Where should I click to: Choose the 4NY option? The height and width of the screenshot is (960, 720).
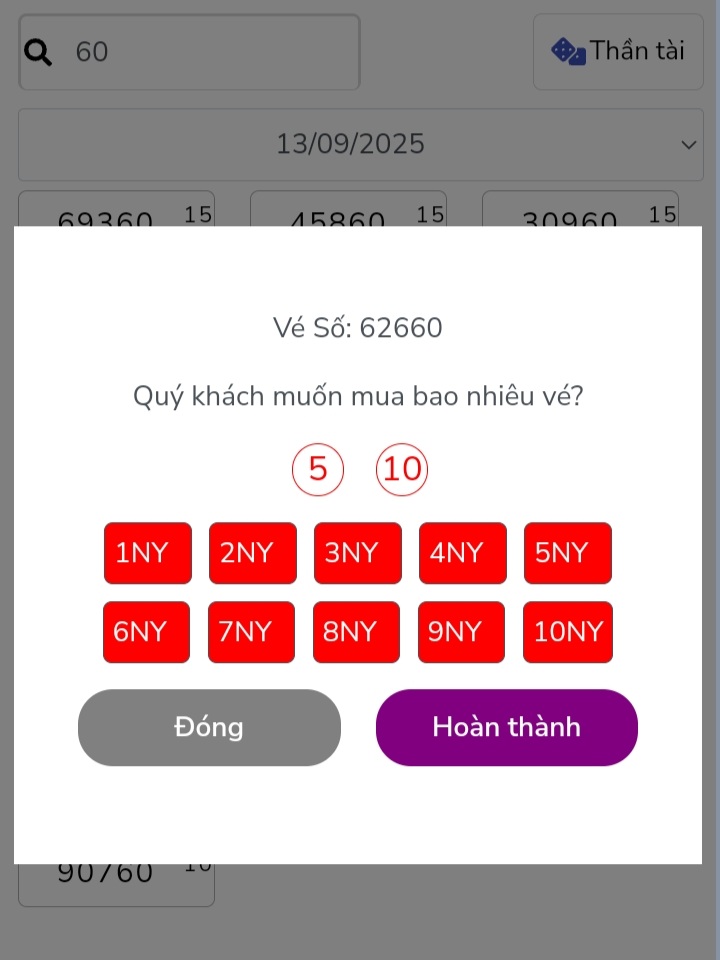[462, 553]
